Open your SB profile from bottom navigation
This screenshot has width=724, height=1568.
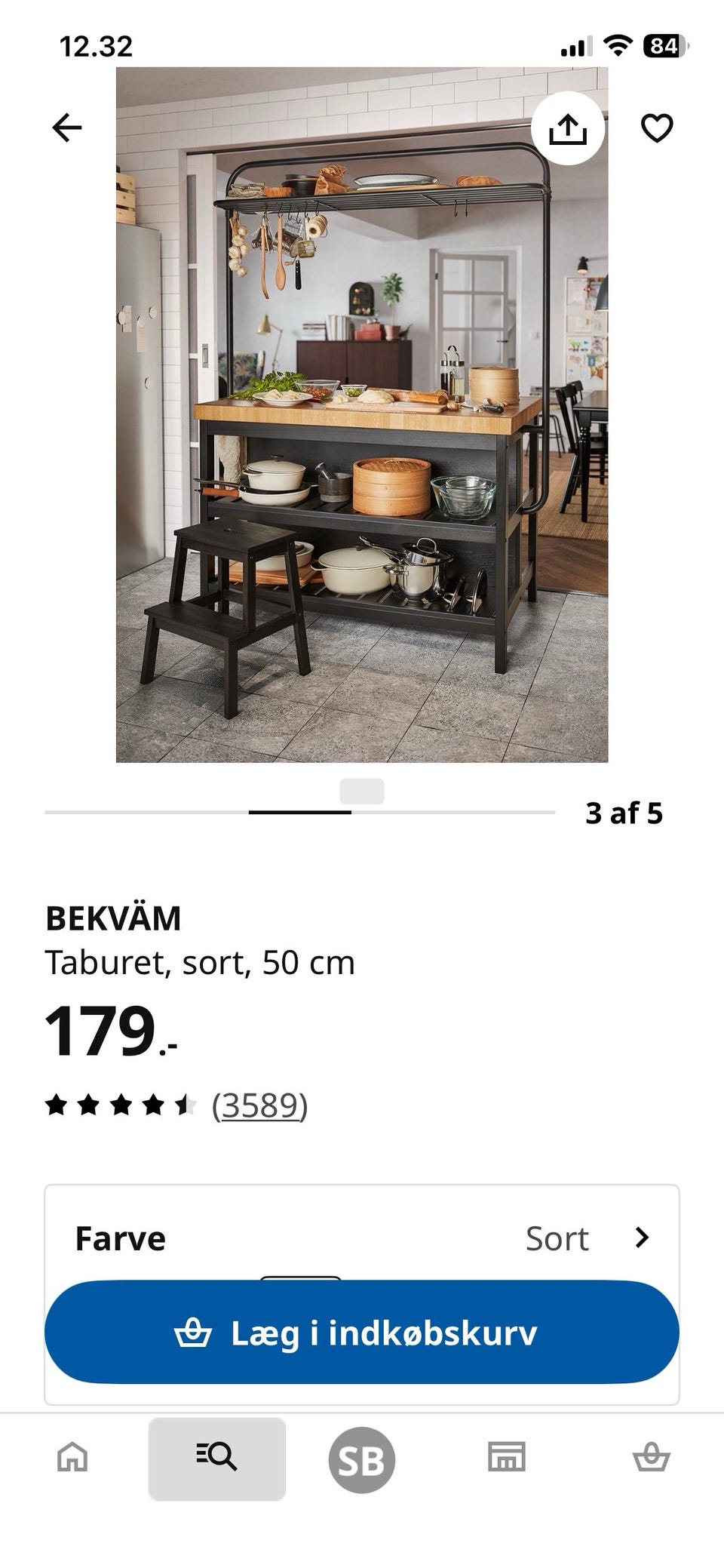click(x=362, y=1458)
